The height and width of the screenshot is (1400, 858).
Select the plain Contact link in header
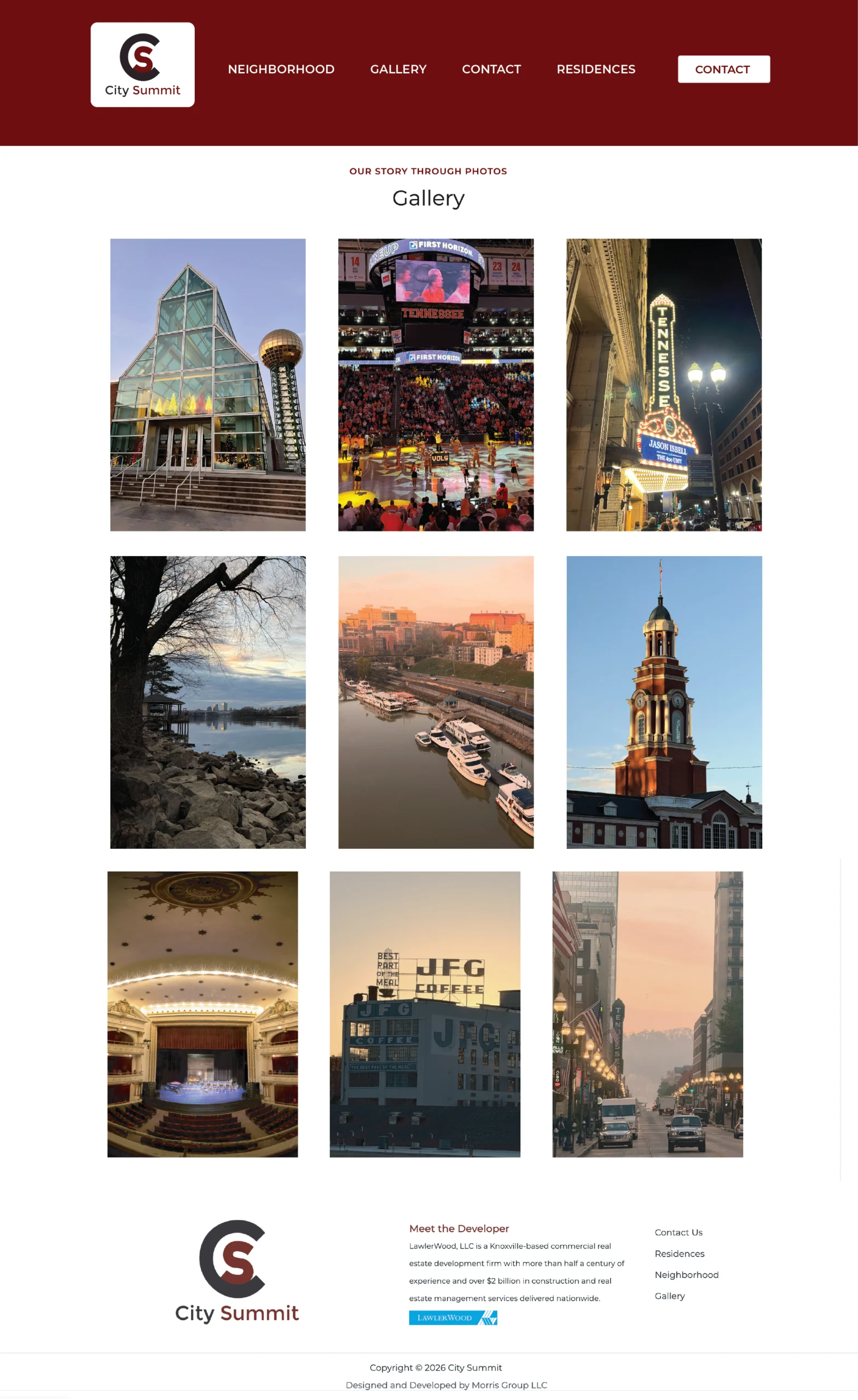coord(491,69)
